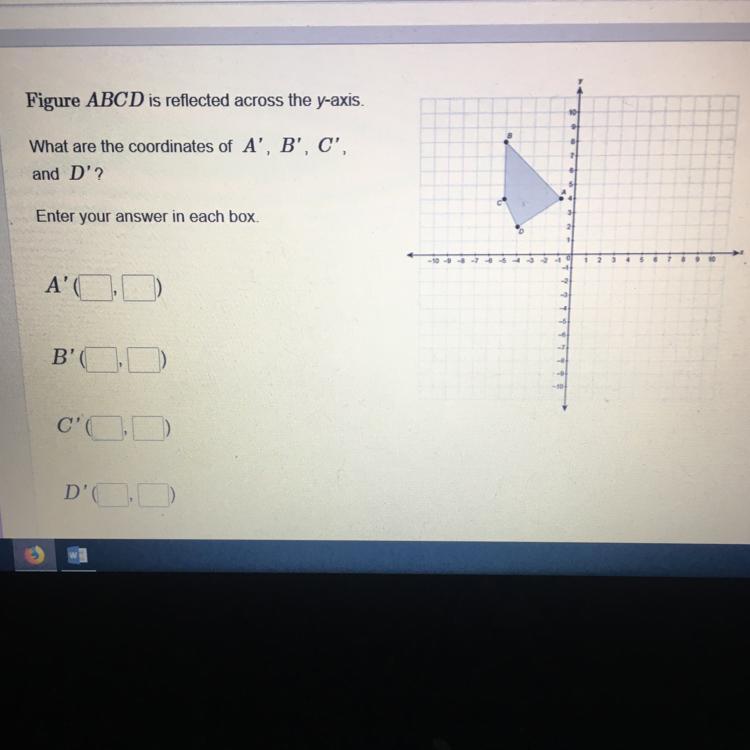Select the second coordinate box for B'

(145, 359)
